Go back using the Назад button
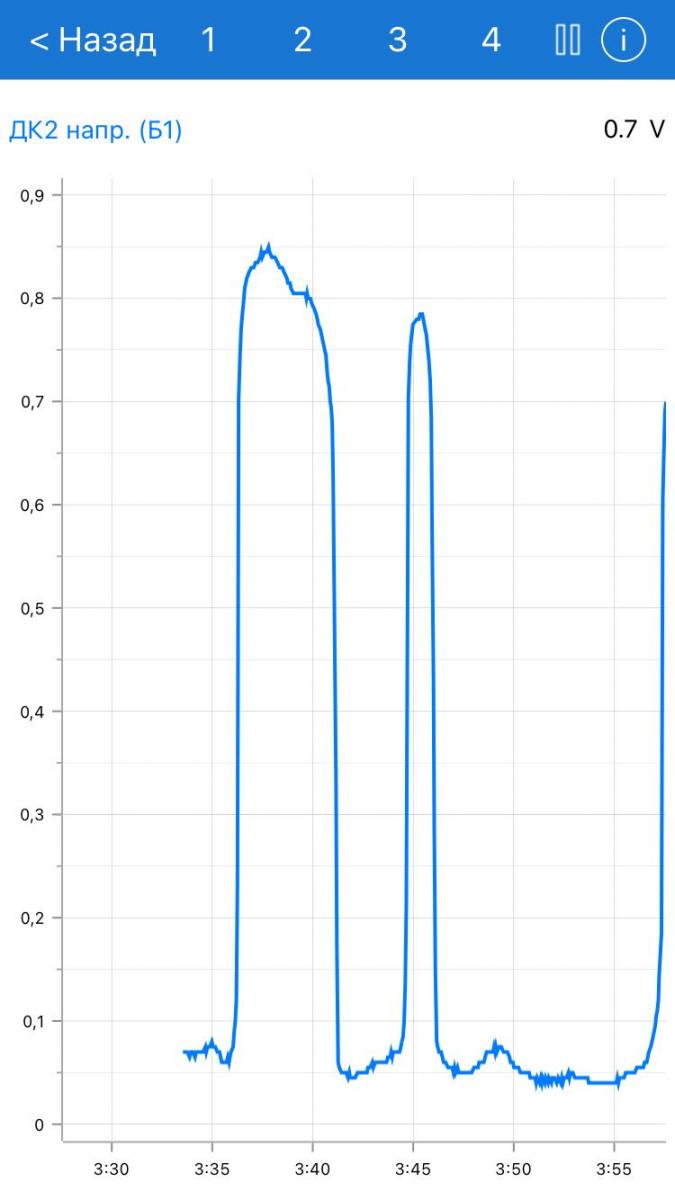Image resolution: width=675 pixels, height=1200 pixels. (x=92, y=40)
